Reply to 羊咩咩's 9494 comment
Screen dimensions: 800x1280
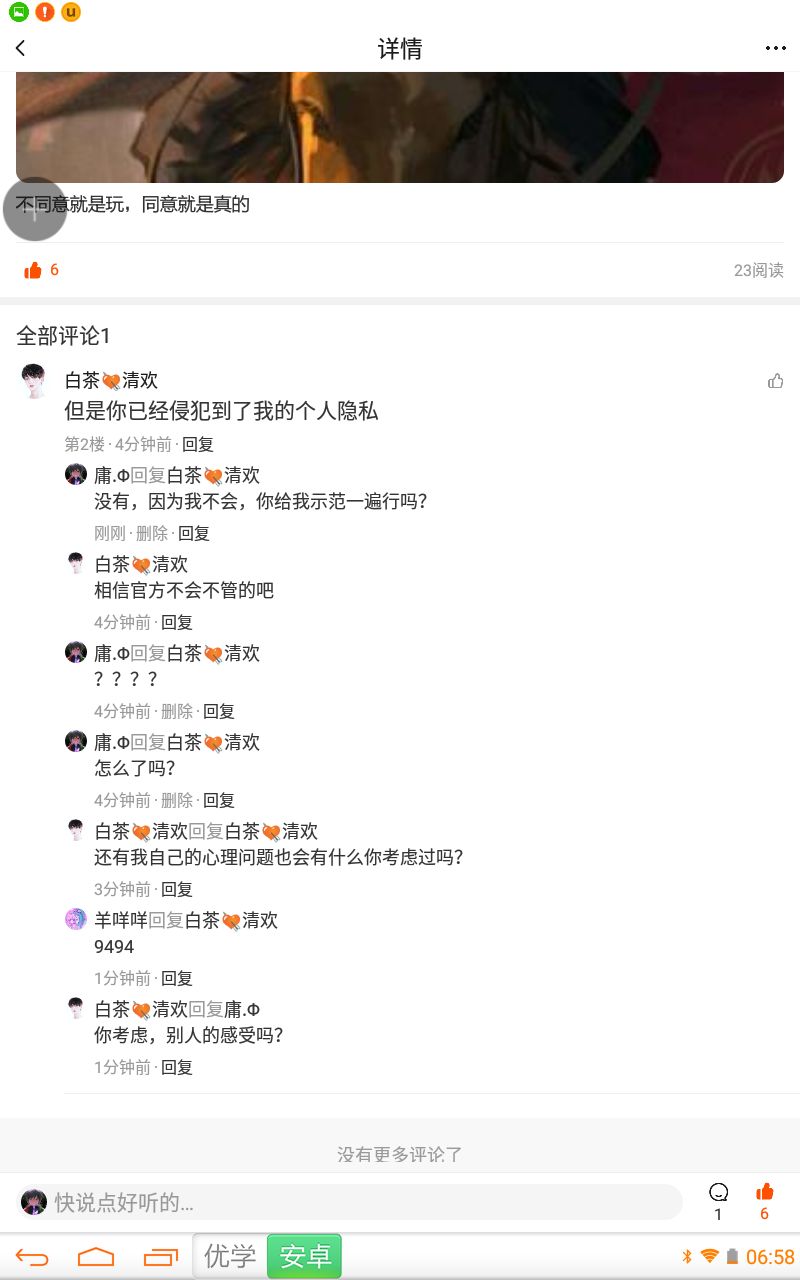(177, 978)
